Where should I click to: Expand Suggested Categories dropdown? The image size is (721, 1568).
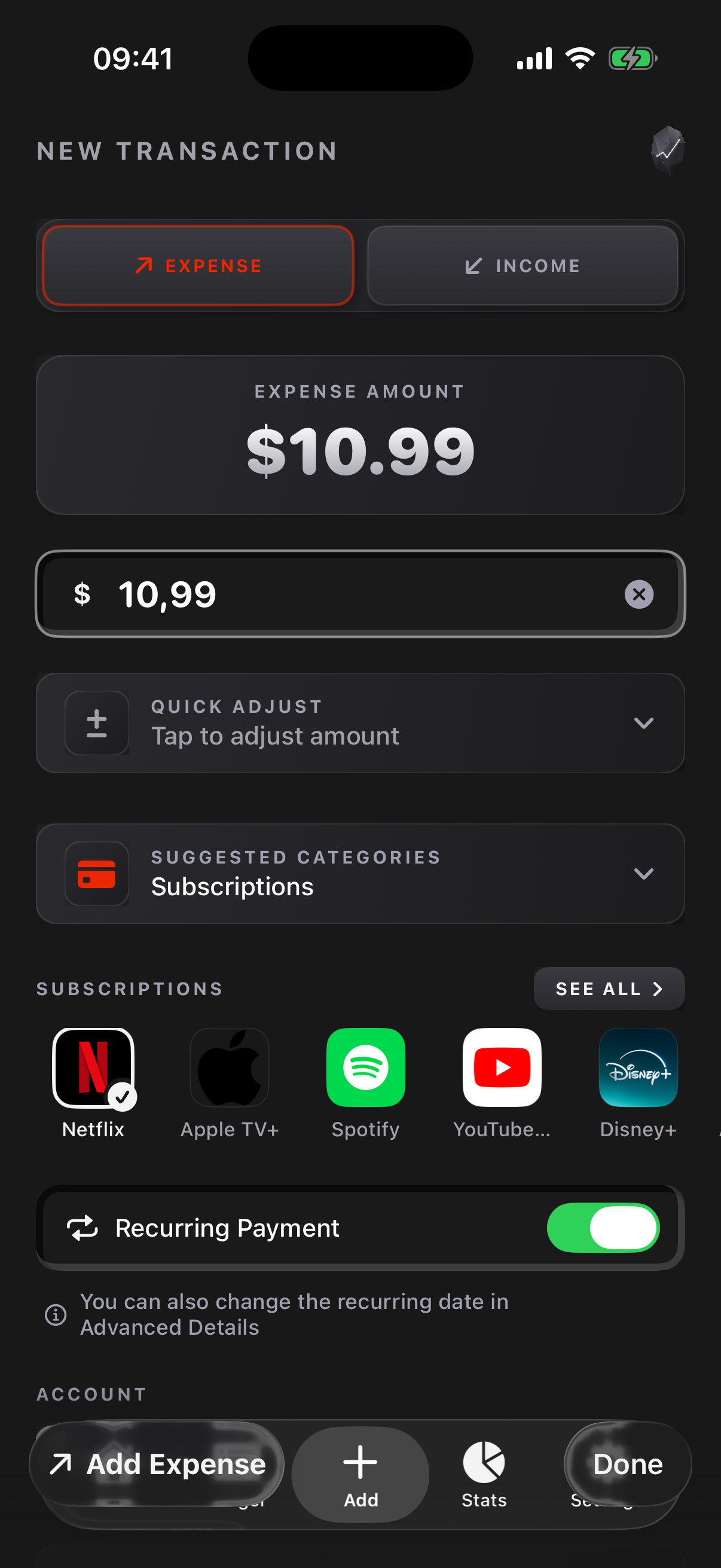(x=360, y=874)
